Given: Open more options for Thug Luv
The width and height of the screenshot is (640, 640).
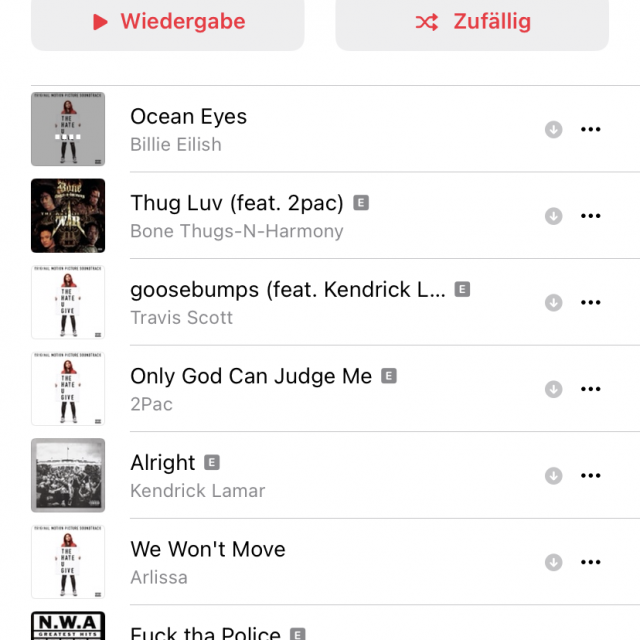Looking at the screenshot, I should coord(591,216).
